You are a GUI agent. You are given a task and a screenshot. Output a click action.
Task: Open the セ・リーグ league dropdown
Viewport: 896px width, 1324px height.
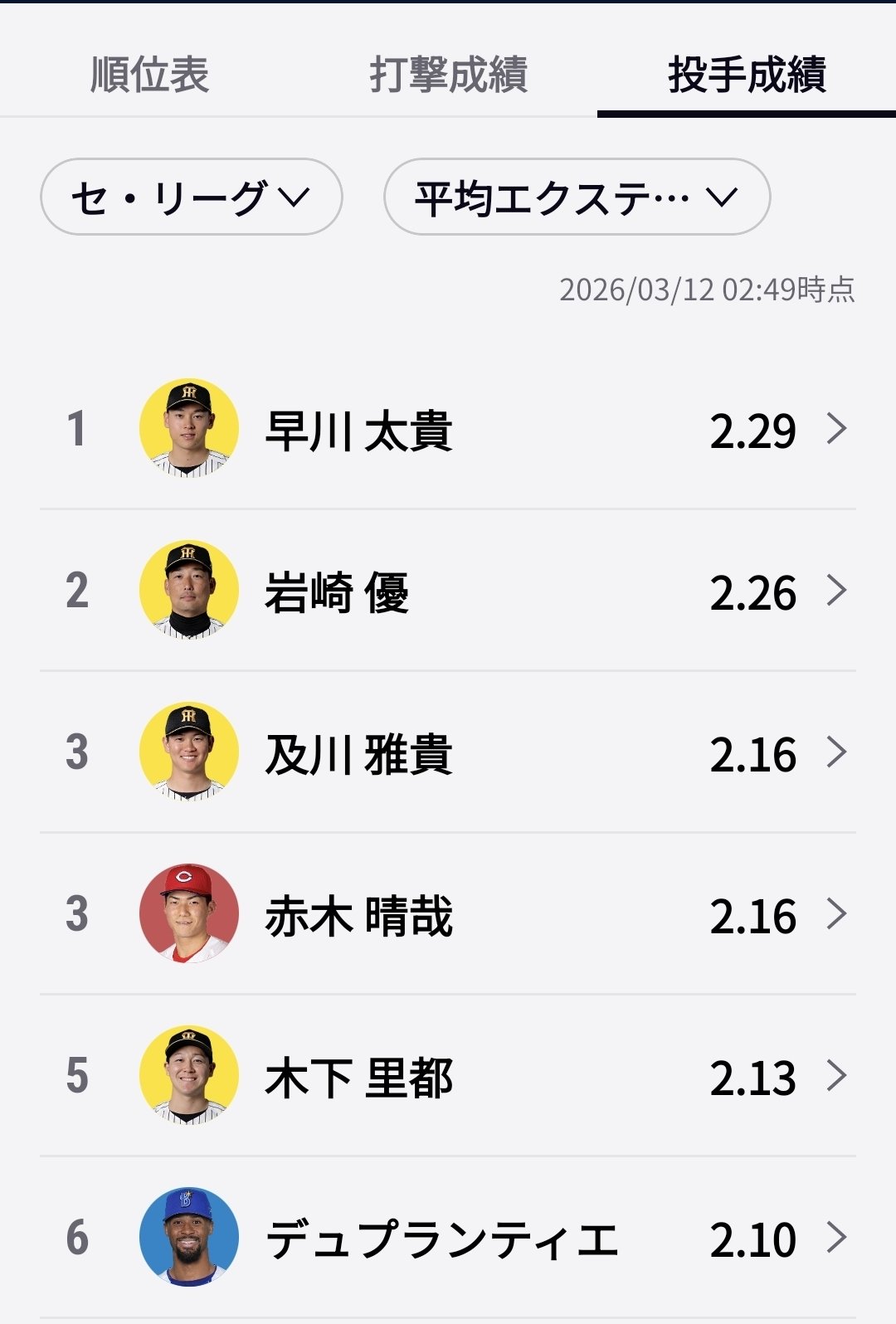point(191,197)
